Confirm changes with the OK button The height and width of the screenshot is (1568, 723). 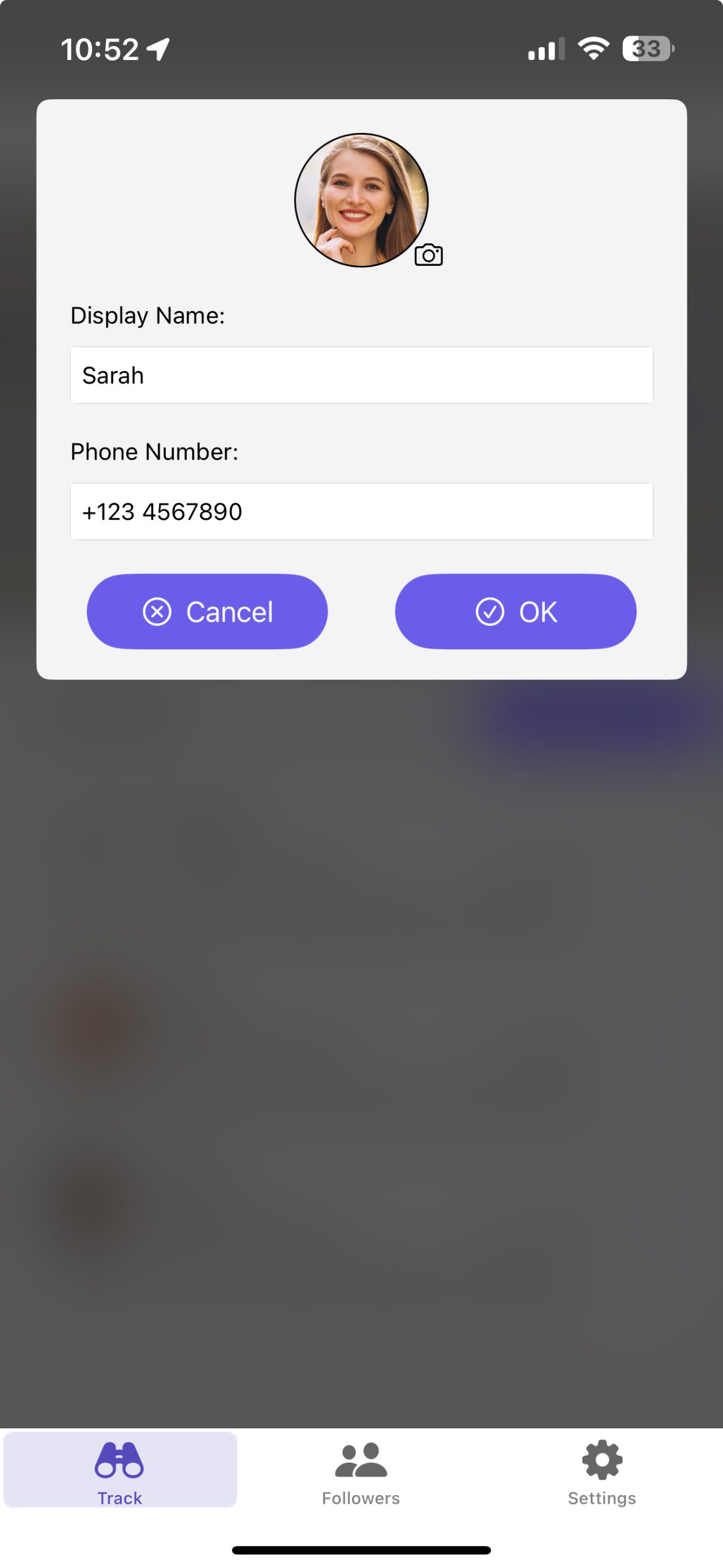[x=516, y=611]
